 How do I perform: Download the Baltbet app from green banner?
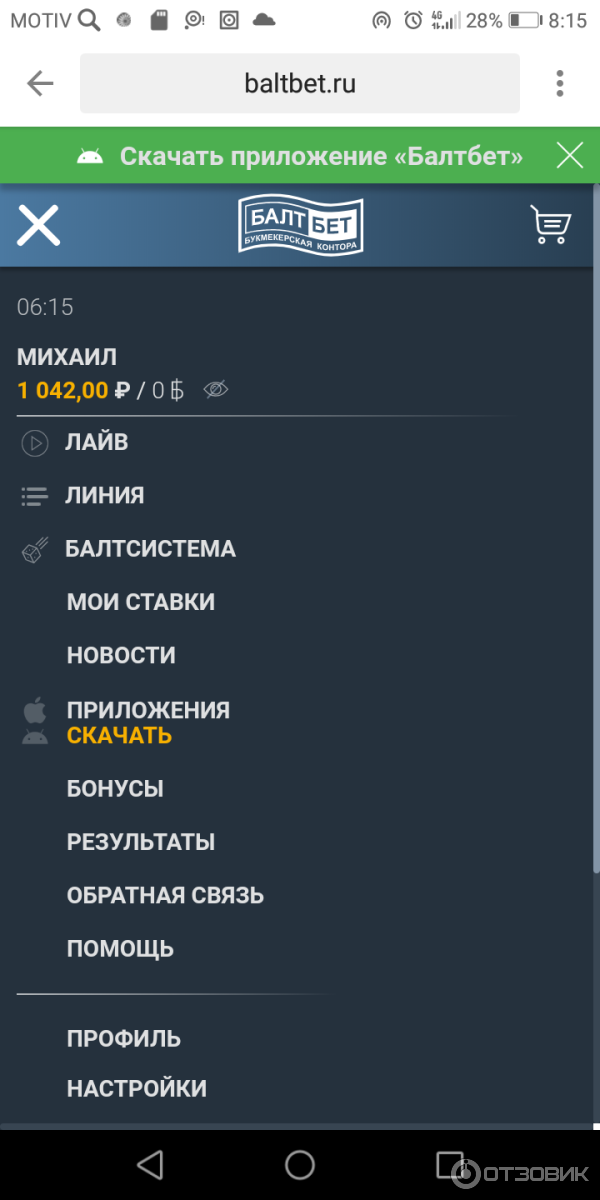320,156
